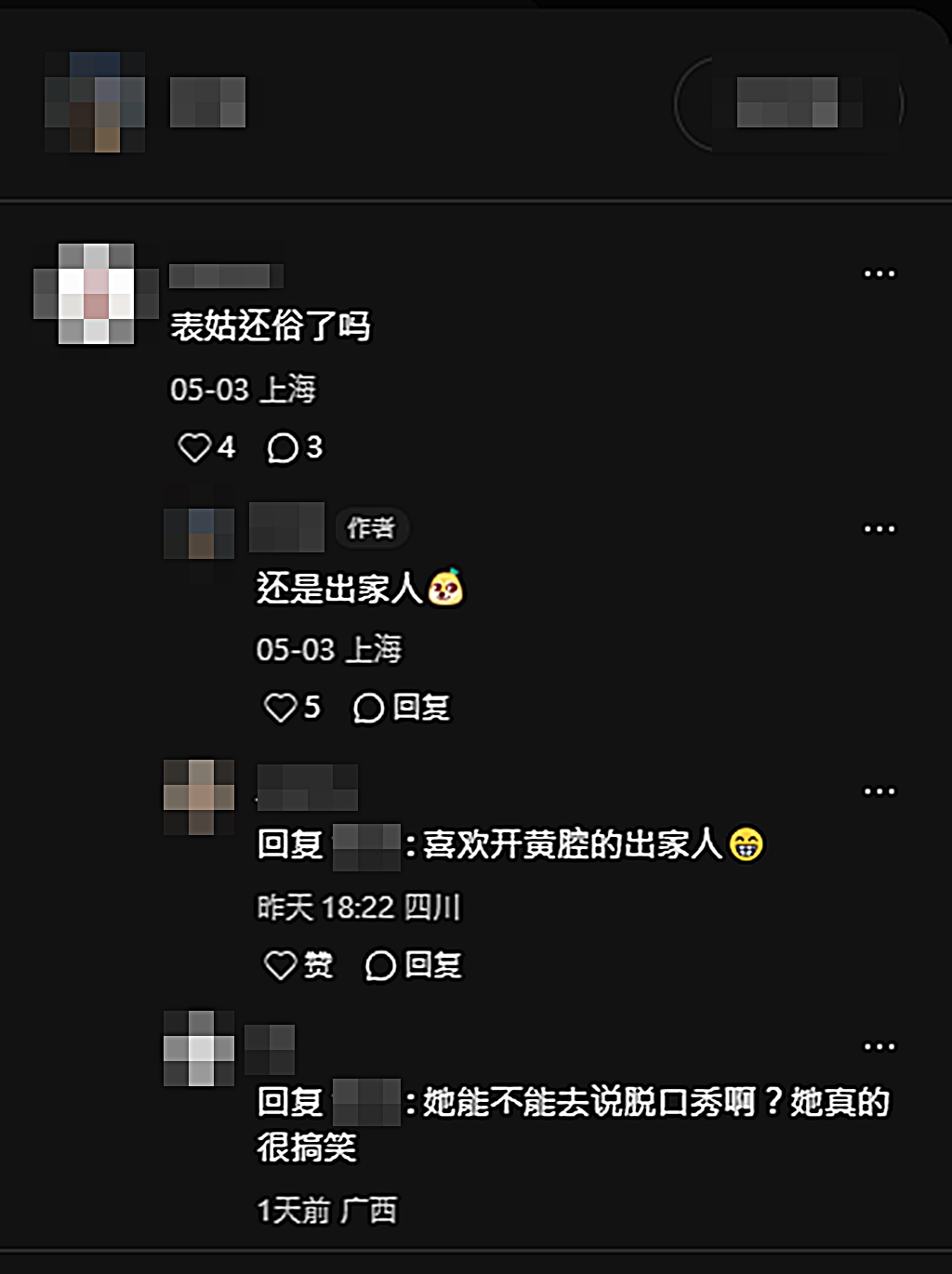
Task: Like the author's reply 还是出家人
Action: point(281,708)
